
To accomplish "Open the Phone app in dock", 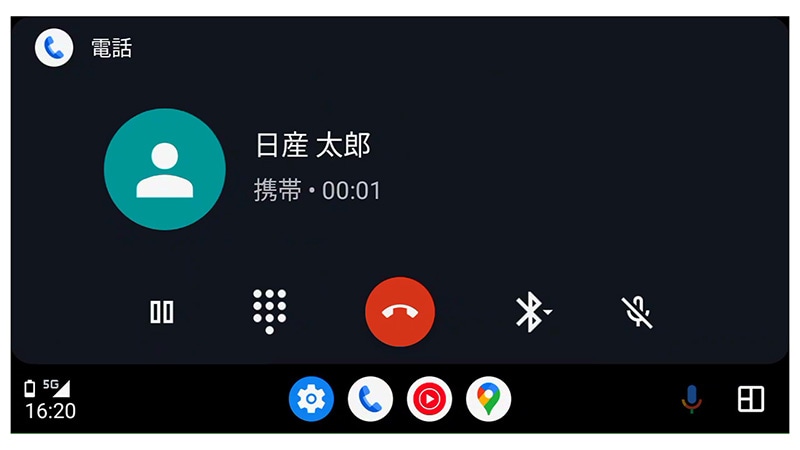I will pos(370,400).
